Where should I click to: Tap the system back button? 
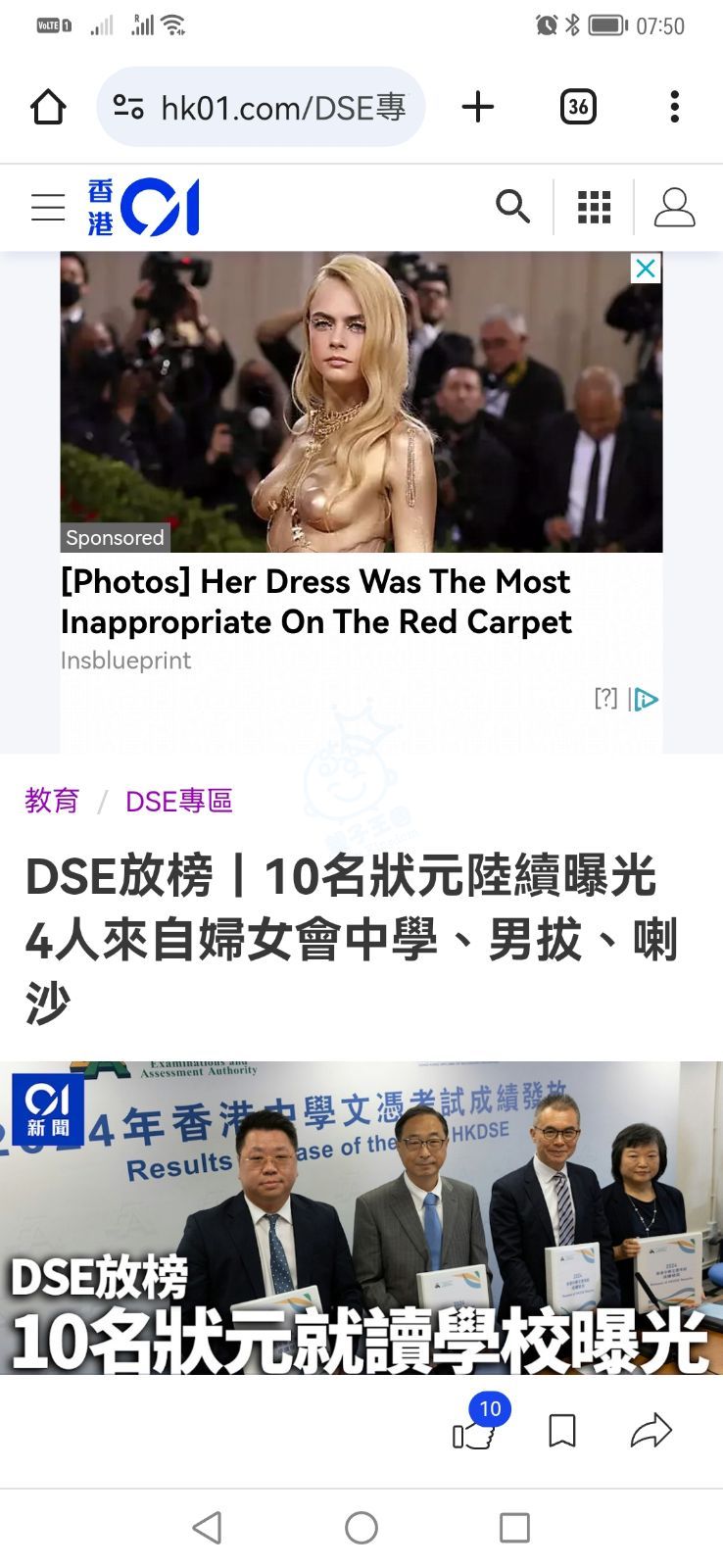(x=208, y=1527)
